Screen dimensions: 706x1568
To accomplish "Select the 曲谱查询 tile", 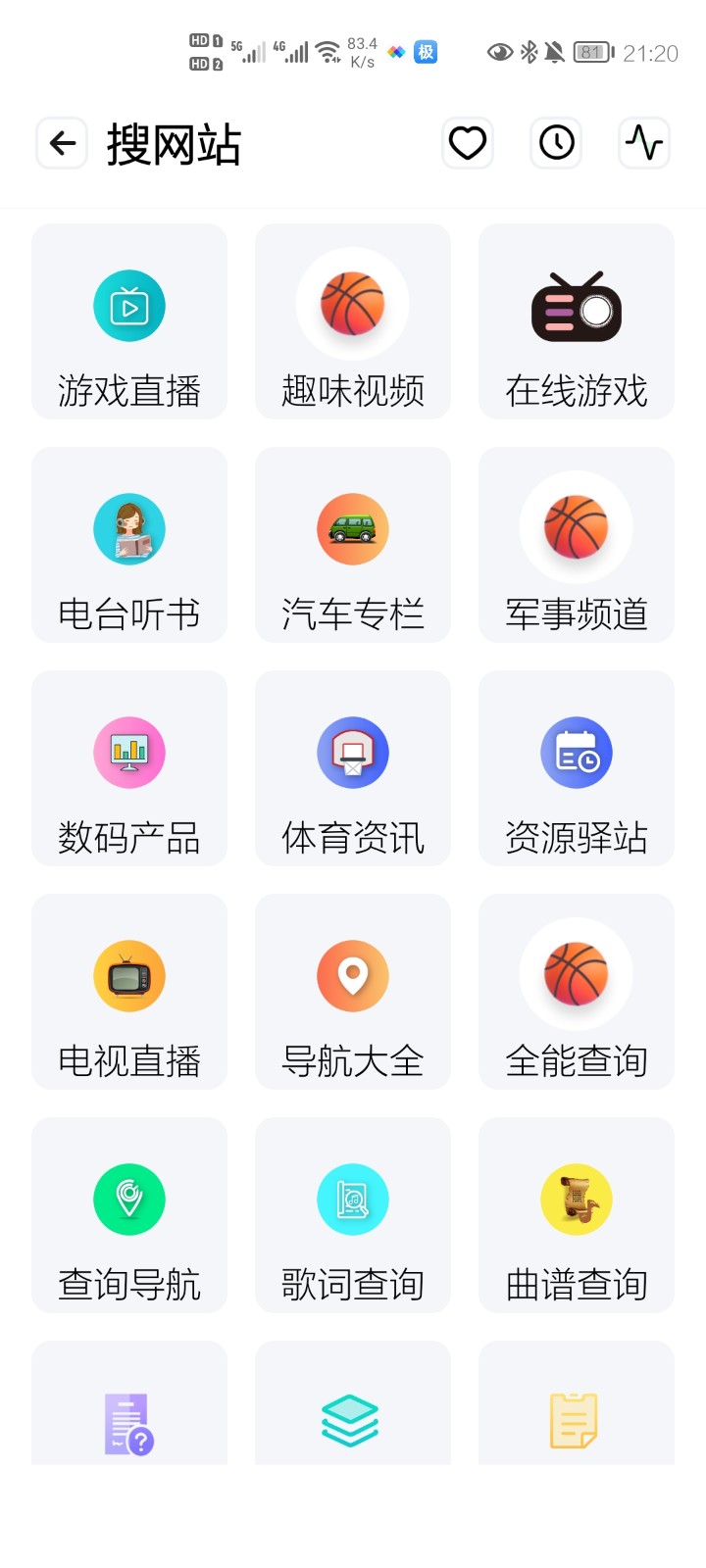I will [577, 1215].
